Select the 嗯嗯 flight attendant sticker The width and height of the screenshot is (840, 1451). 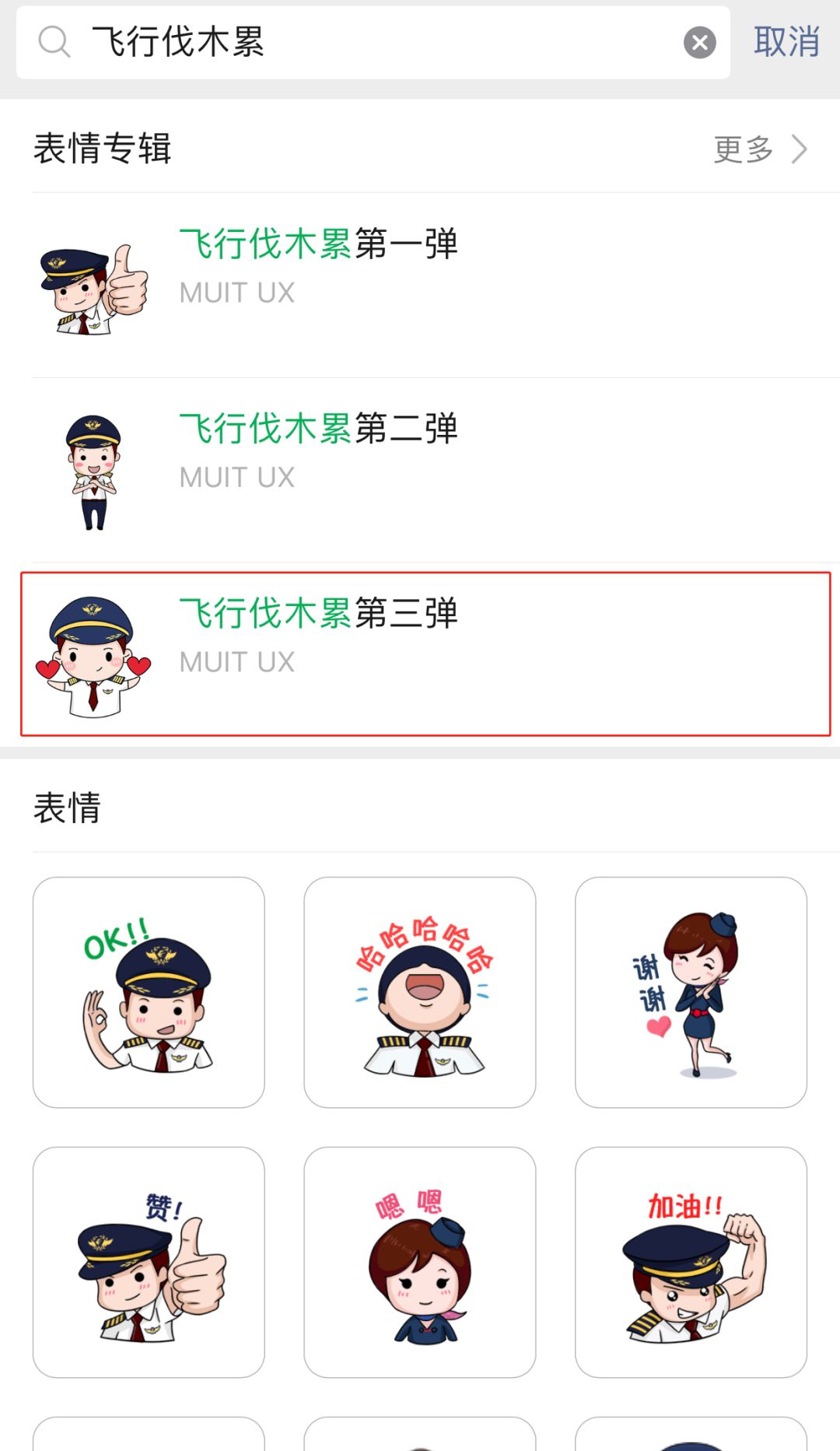(420, 1262)
